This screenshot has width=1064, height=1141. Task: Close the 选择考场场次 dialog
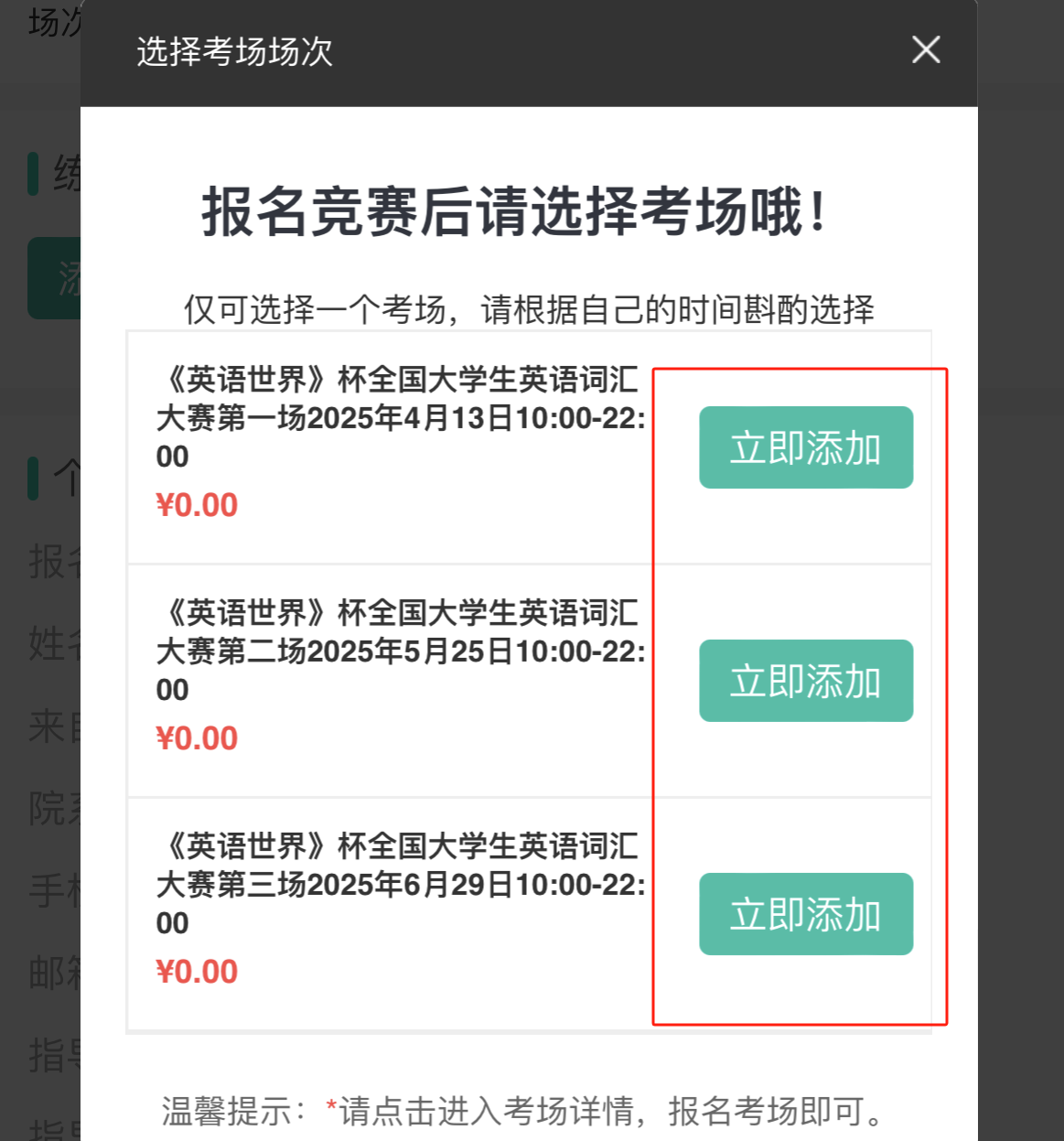pyautogui.click(x=926, y=50)
